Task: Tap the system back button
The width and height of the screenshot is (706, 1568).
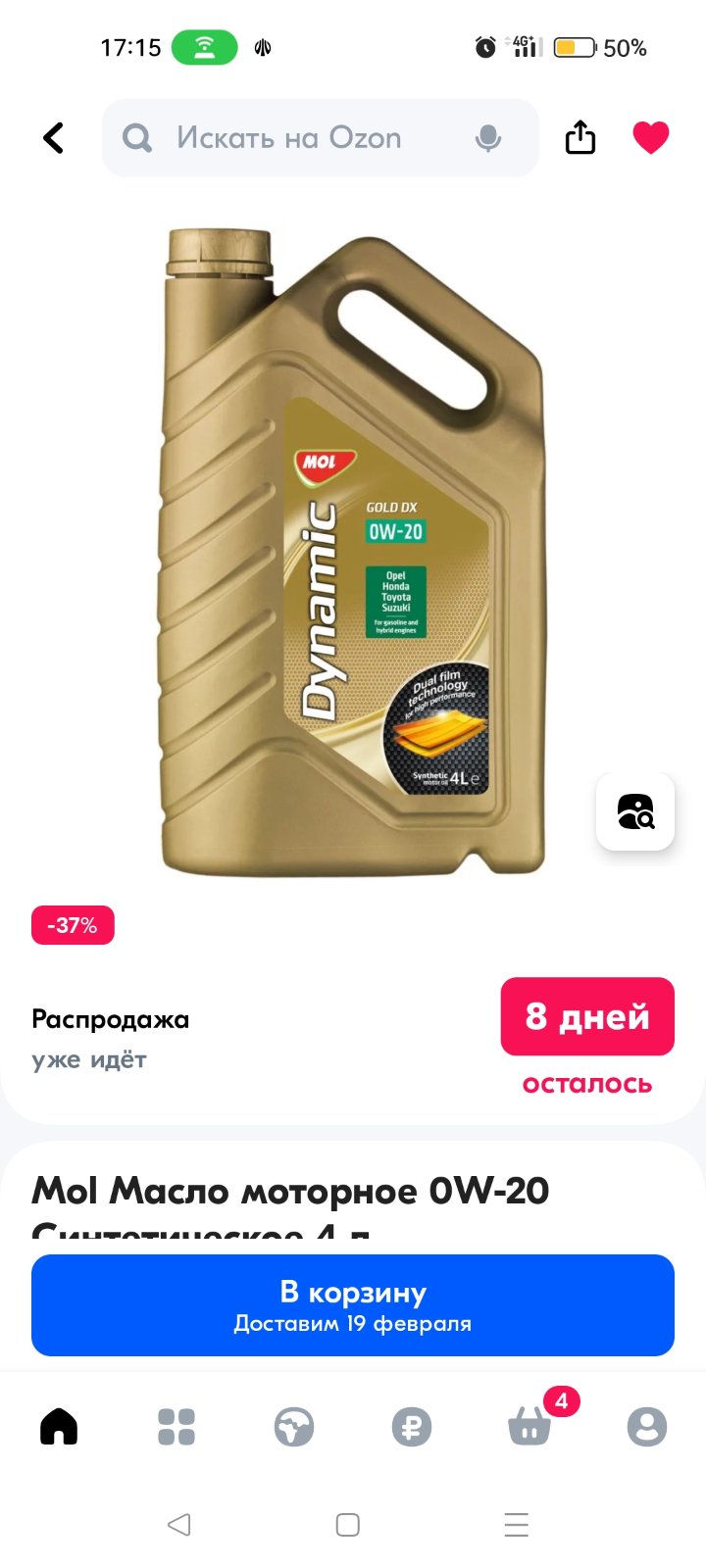Action: coord(179,1525)
